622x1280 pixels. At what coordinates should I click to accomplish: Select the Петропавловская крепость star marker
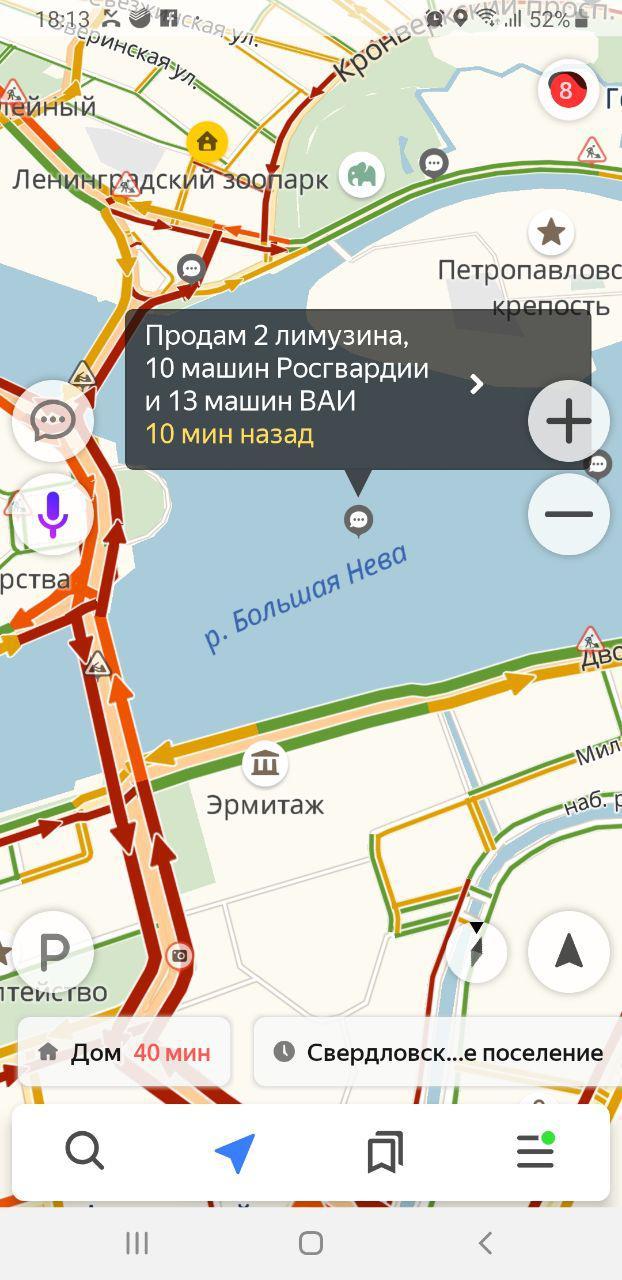551,233
